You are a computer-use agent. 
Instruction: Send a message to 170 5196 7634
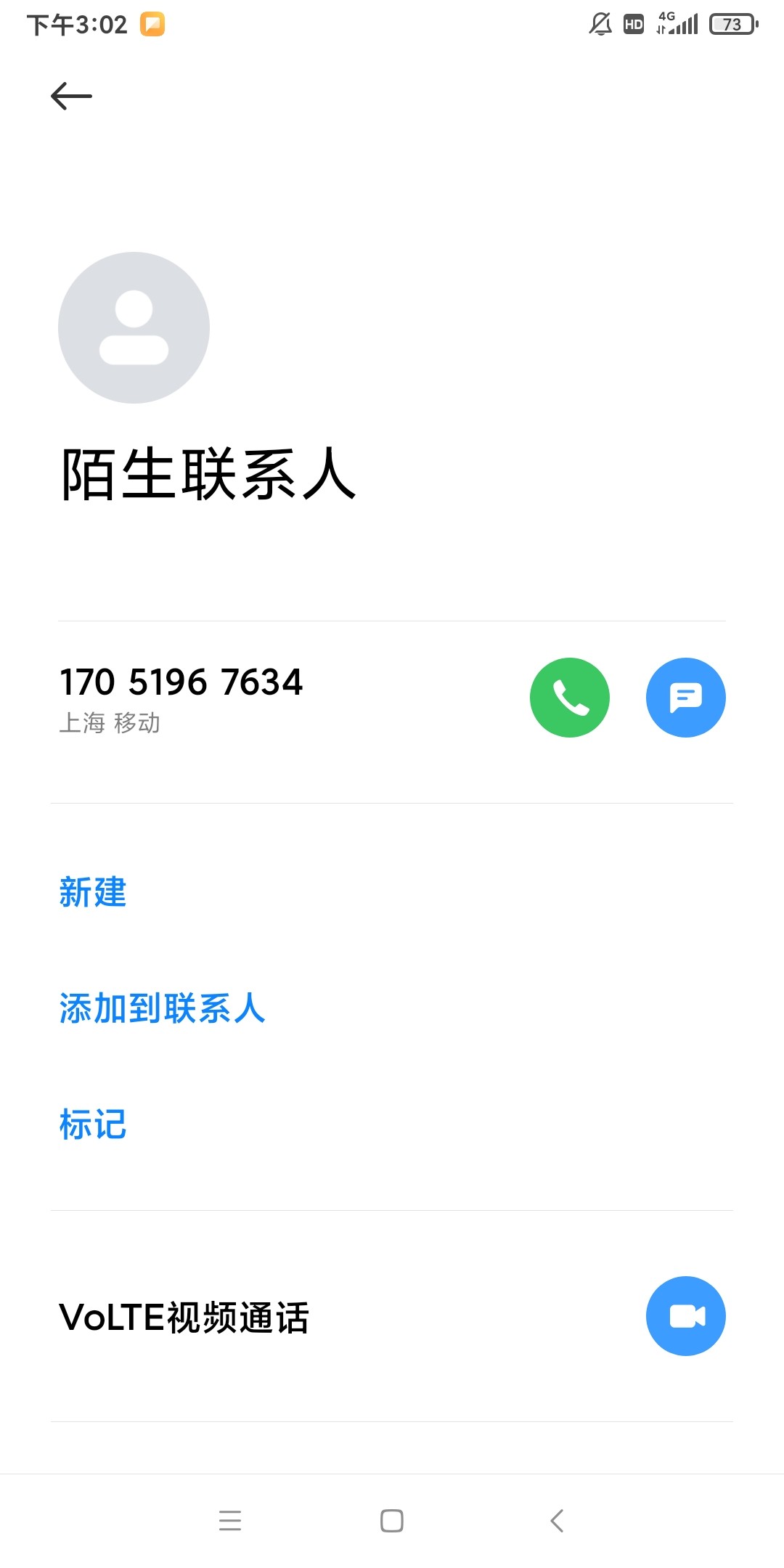[x=685, y=698]
